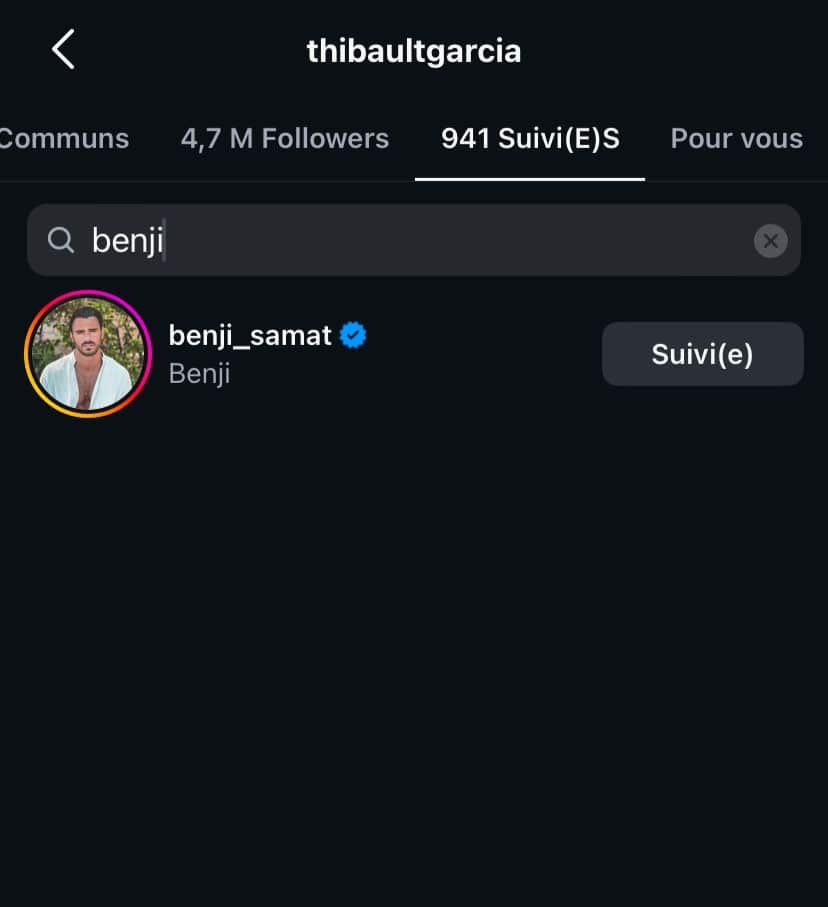
Task: Switch to the Communs tab
Action: click(x=64, y=139)
